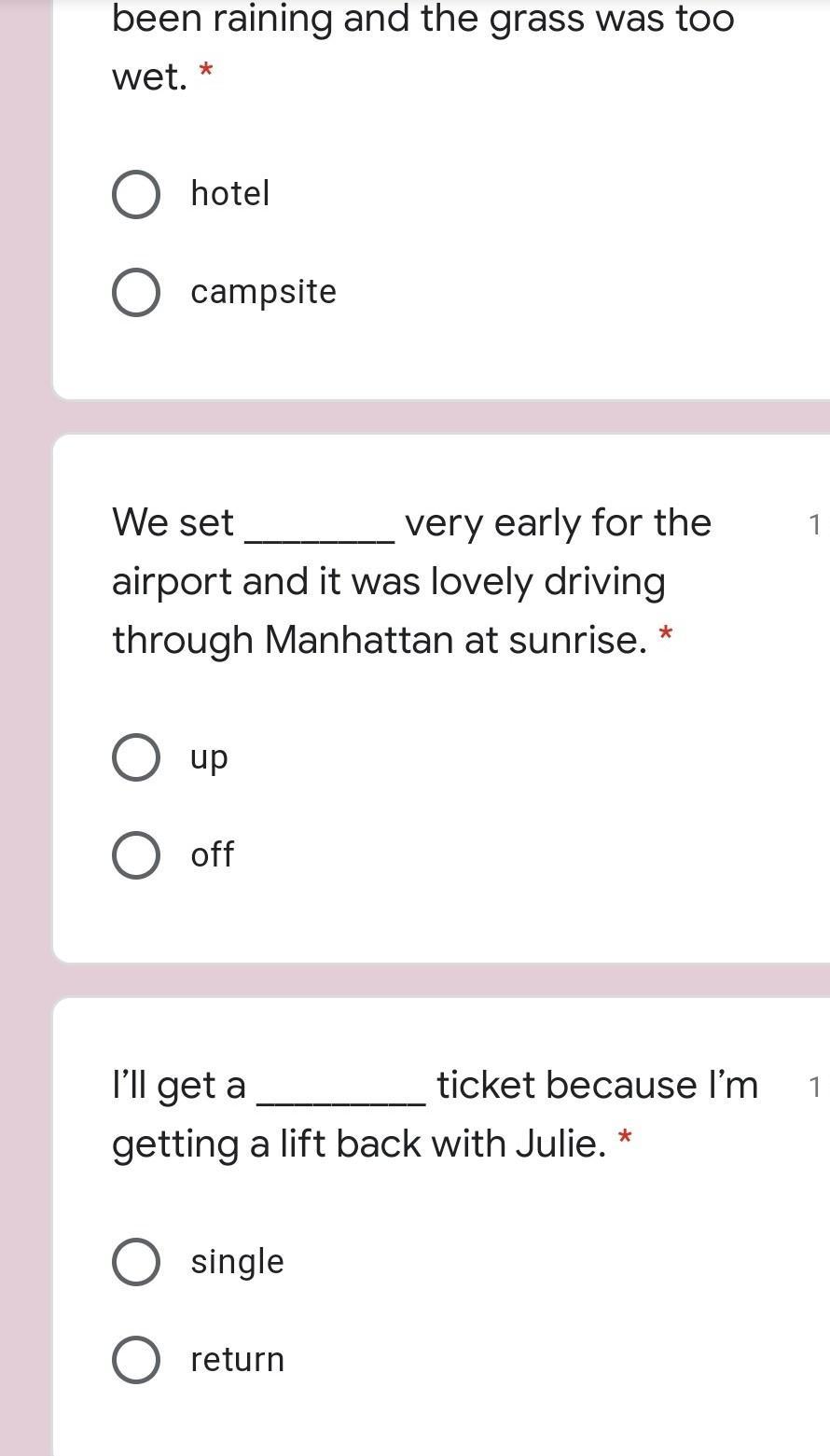Choose "campsite" as the answer
The width and height of the screenshot is (830, 1456).
[136, 293]
